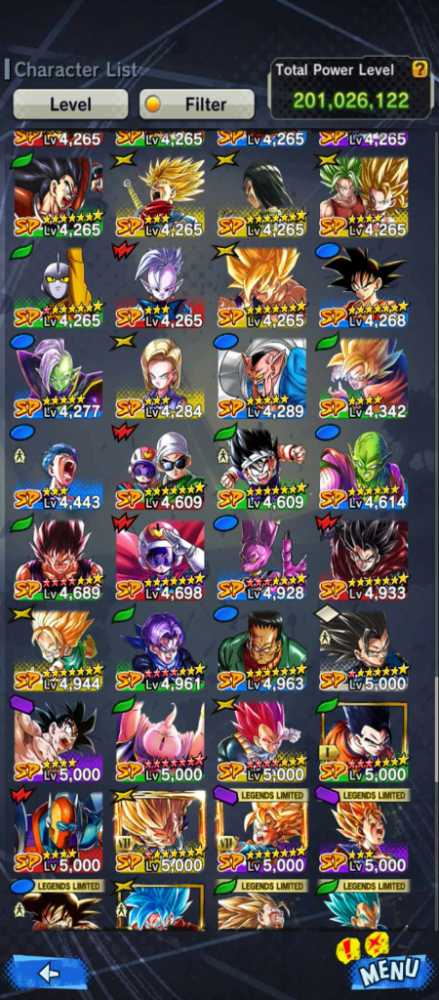Select the character at Lv 4,614

(364, 469)
